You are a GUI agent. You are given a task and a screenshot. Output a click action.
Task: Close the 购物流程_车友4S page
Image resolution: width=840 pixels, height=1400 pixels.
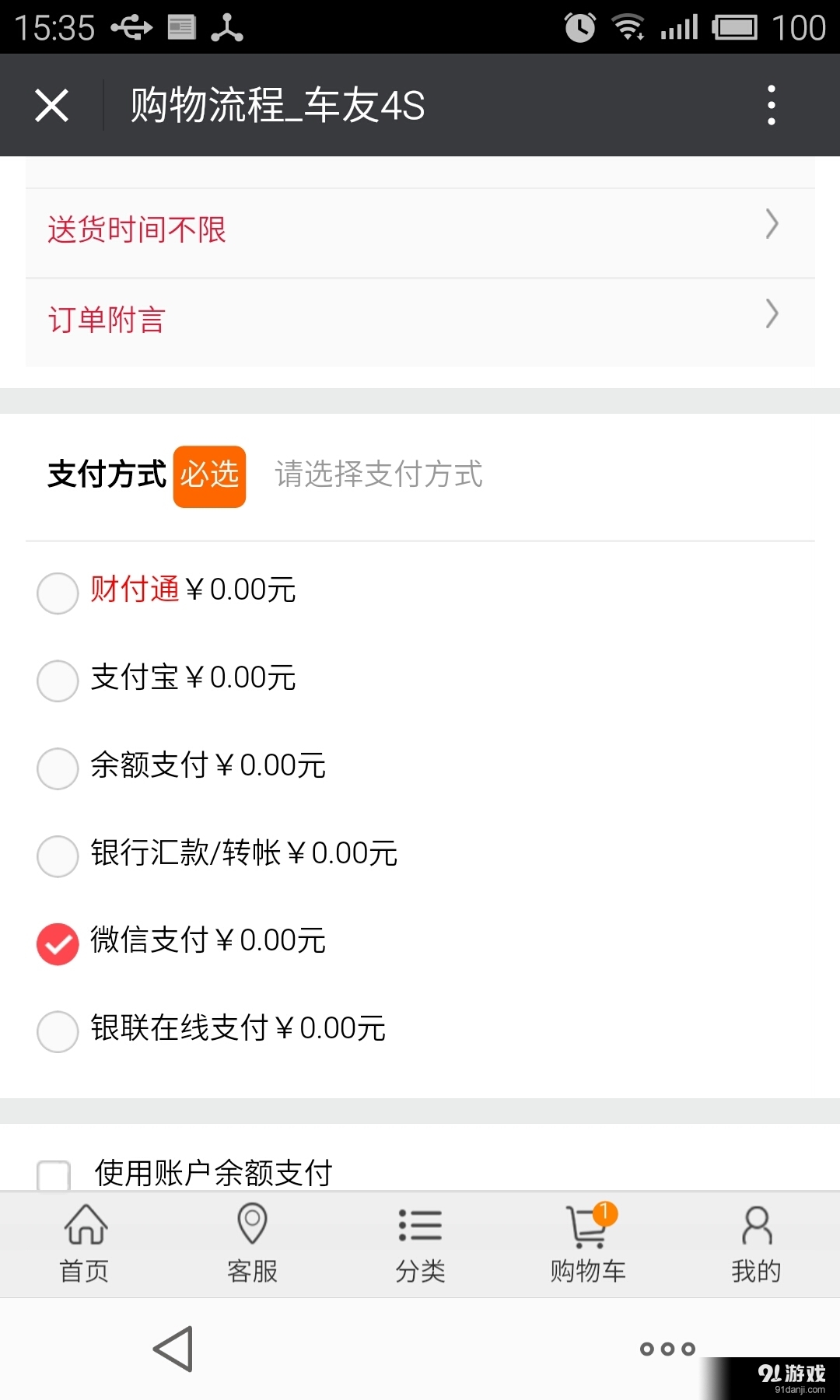(x=51, y=104)
